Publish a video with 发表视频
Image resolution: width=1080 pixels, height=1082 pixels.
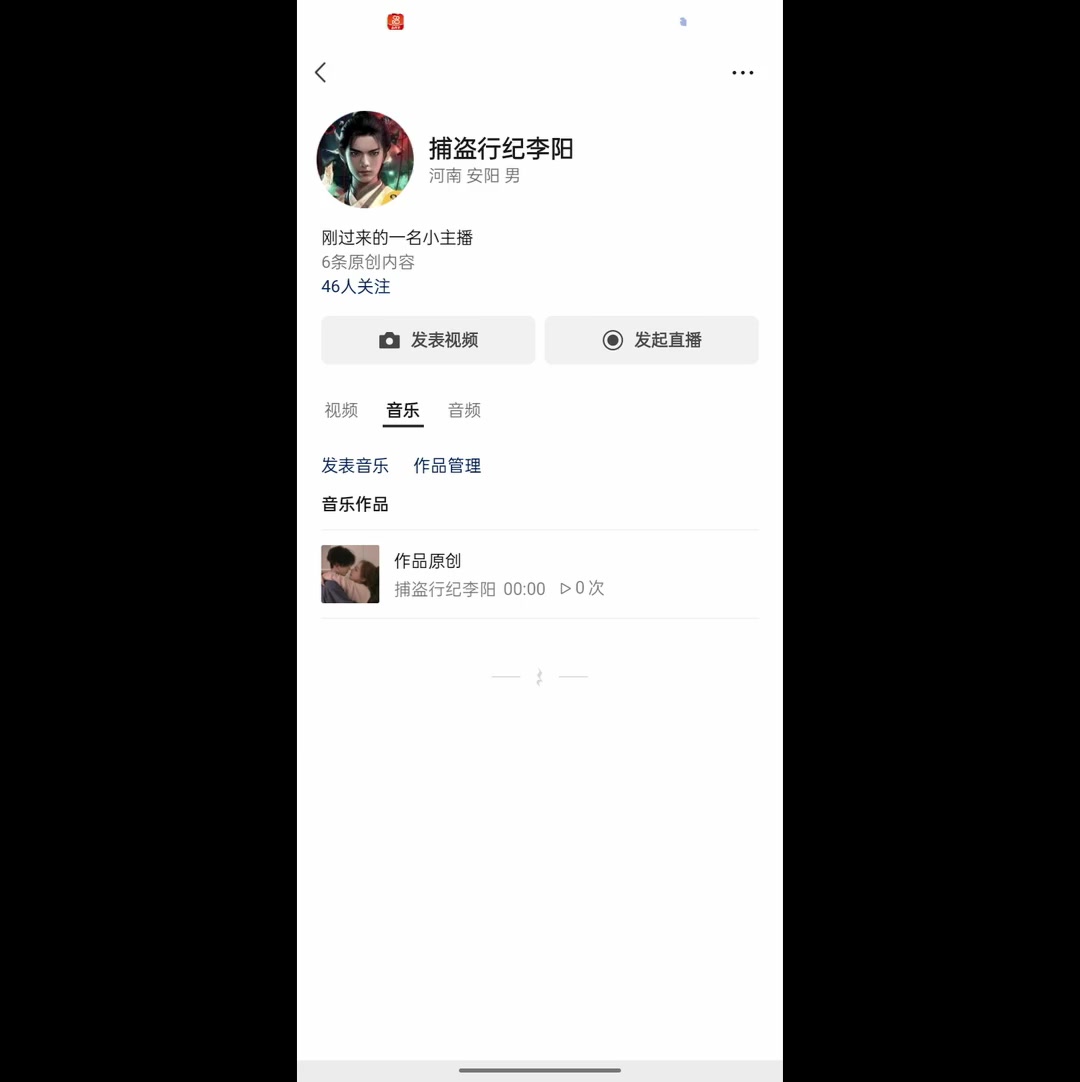[x=428, y=340]
